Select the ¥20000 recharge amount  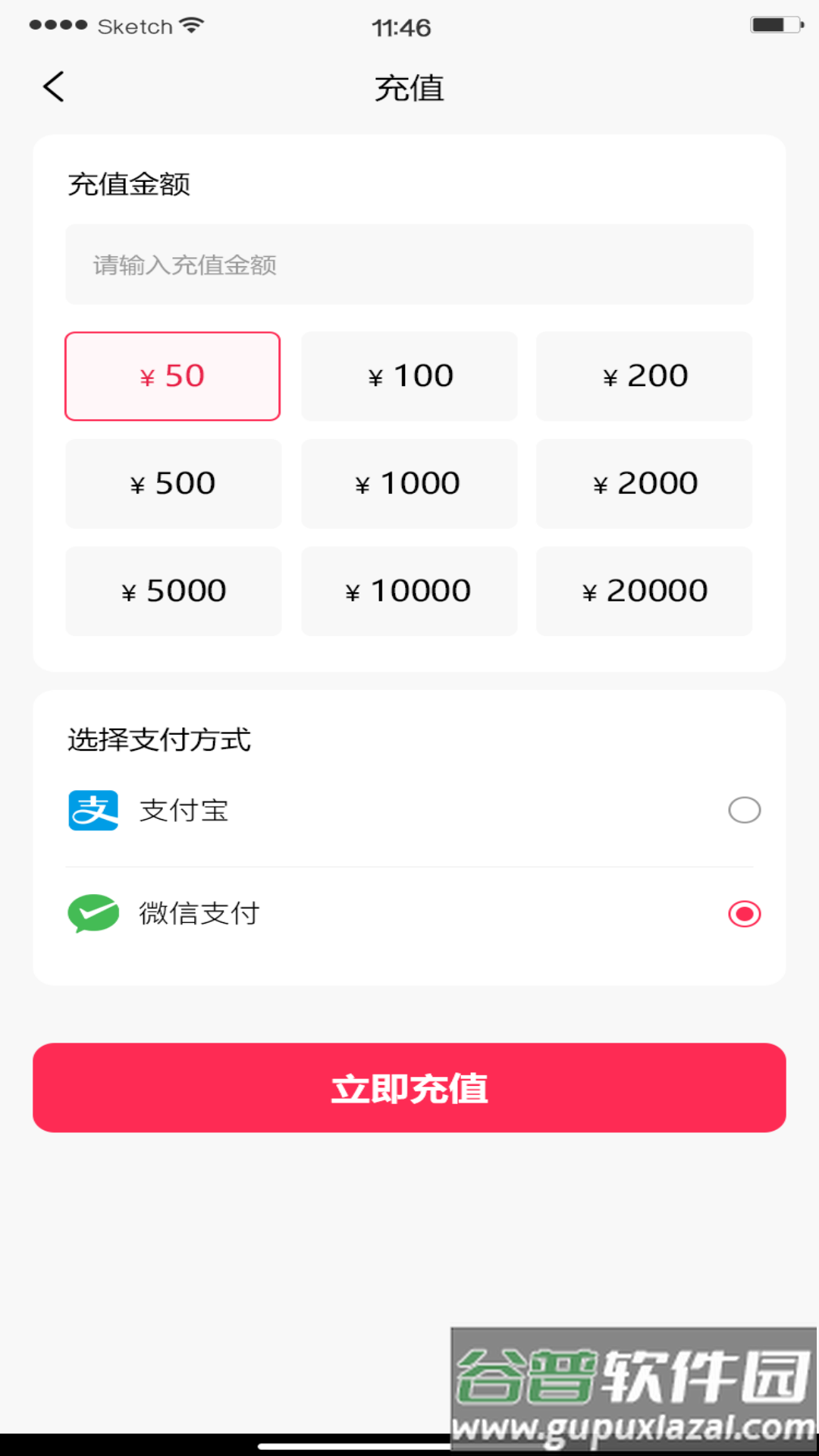(644, 591)
